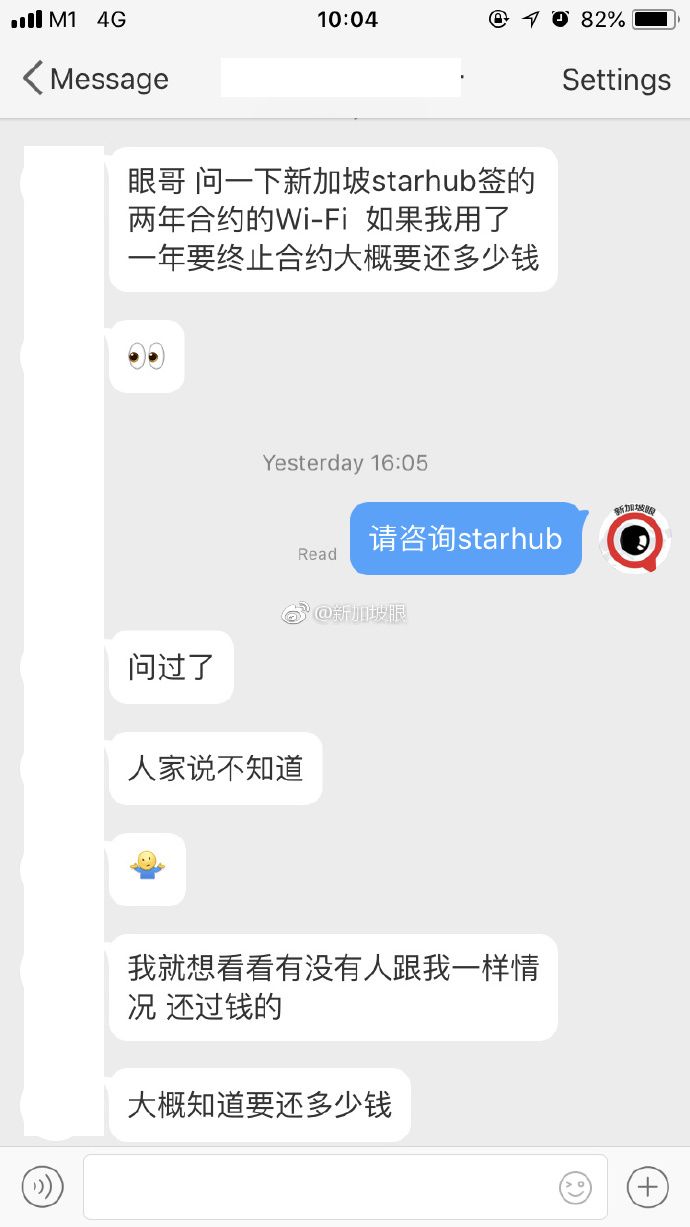The height and width of the screenshot is (1227, 690).
Task: Tap the message text field
Action: pos(320,1187)
